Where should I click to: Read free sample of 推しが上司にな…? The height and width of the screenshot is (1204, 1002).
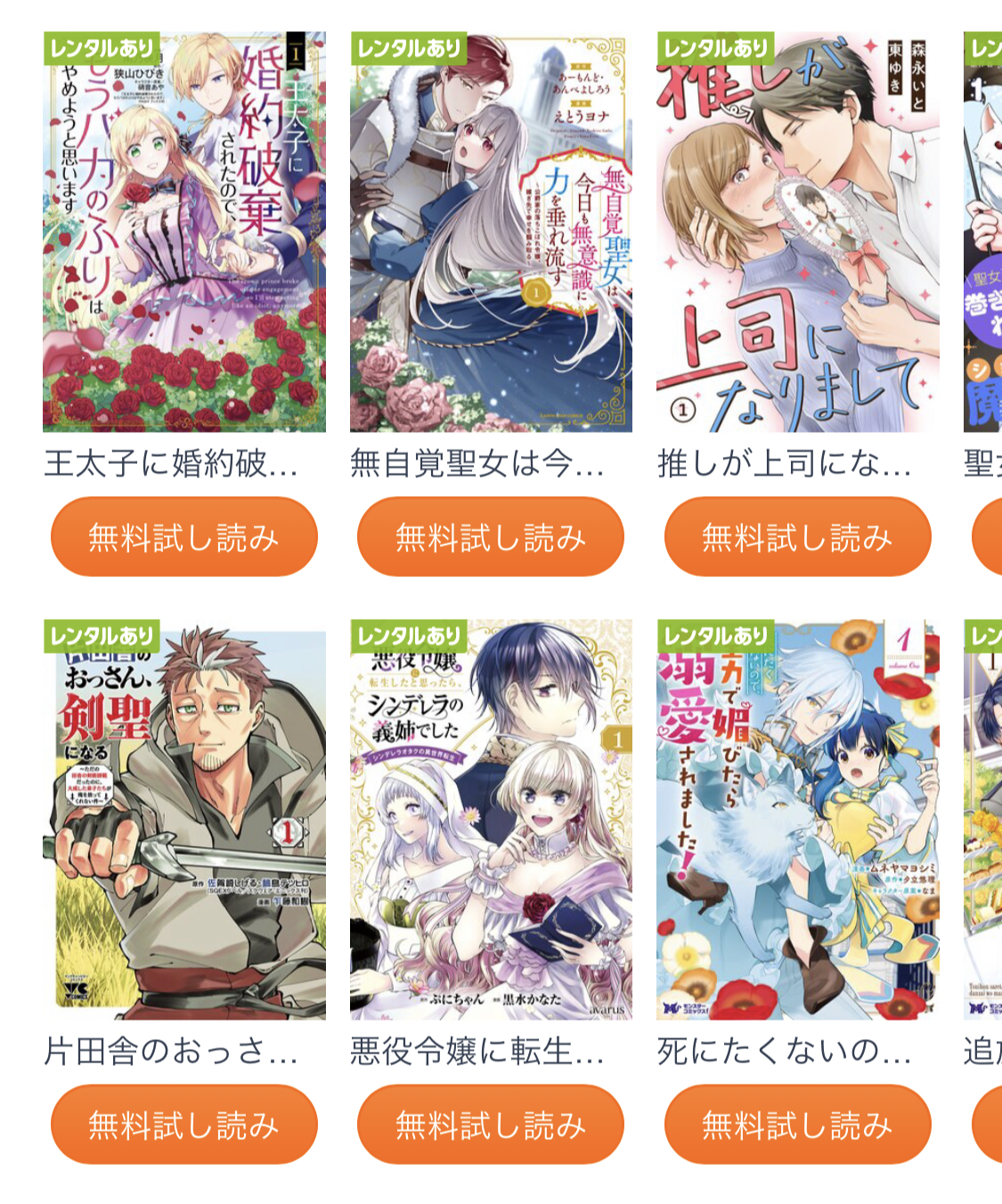click(x=797, y=537)
